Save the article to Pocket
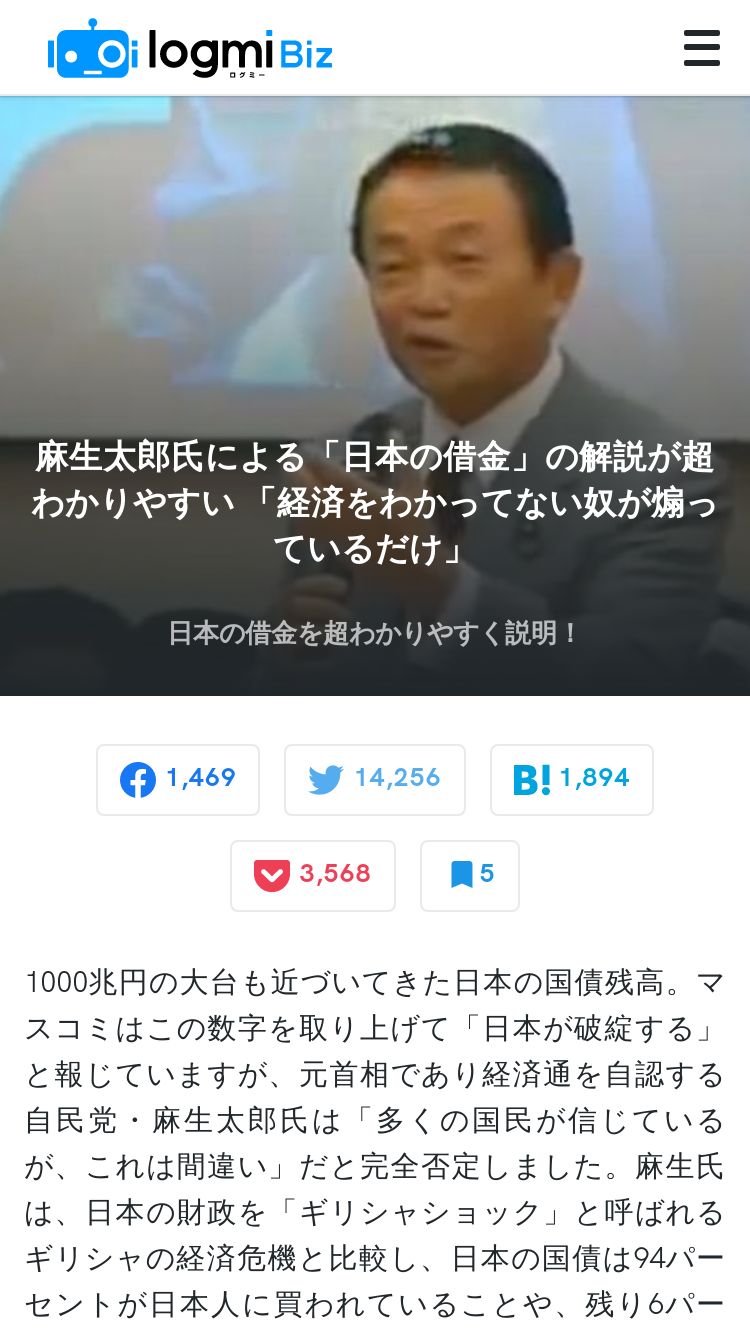750x1334 pixels. (313, 876)
